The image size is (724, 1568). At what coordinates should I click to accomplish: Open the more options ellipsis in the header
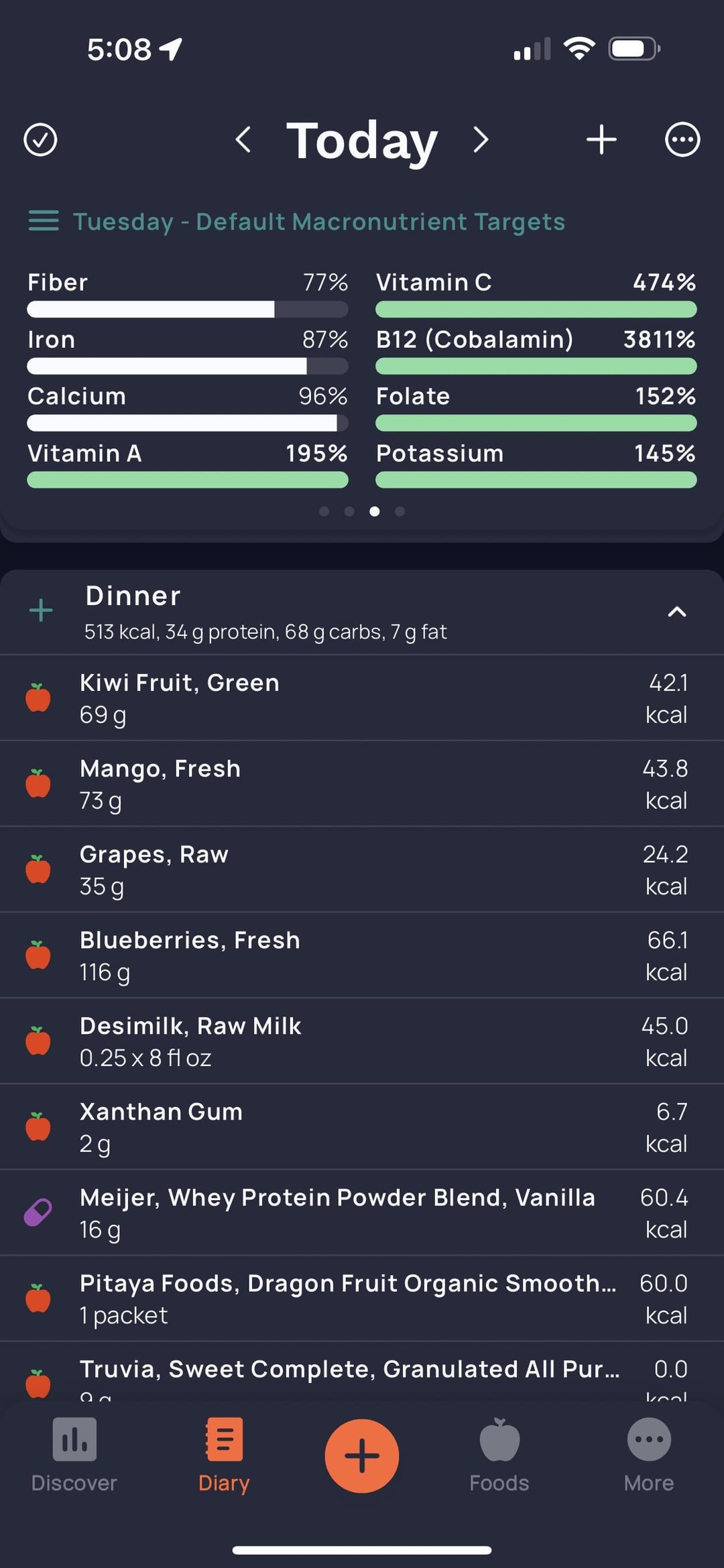pyautogui.click(x=682, y=139)
